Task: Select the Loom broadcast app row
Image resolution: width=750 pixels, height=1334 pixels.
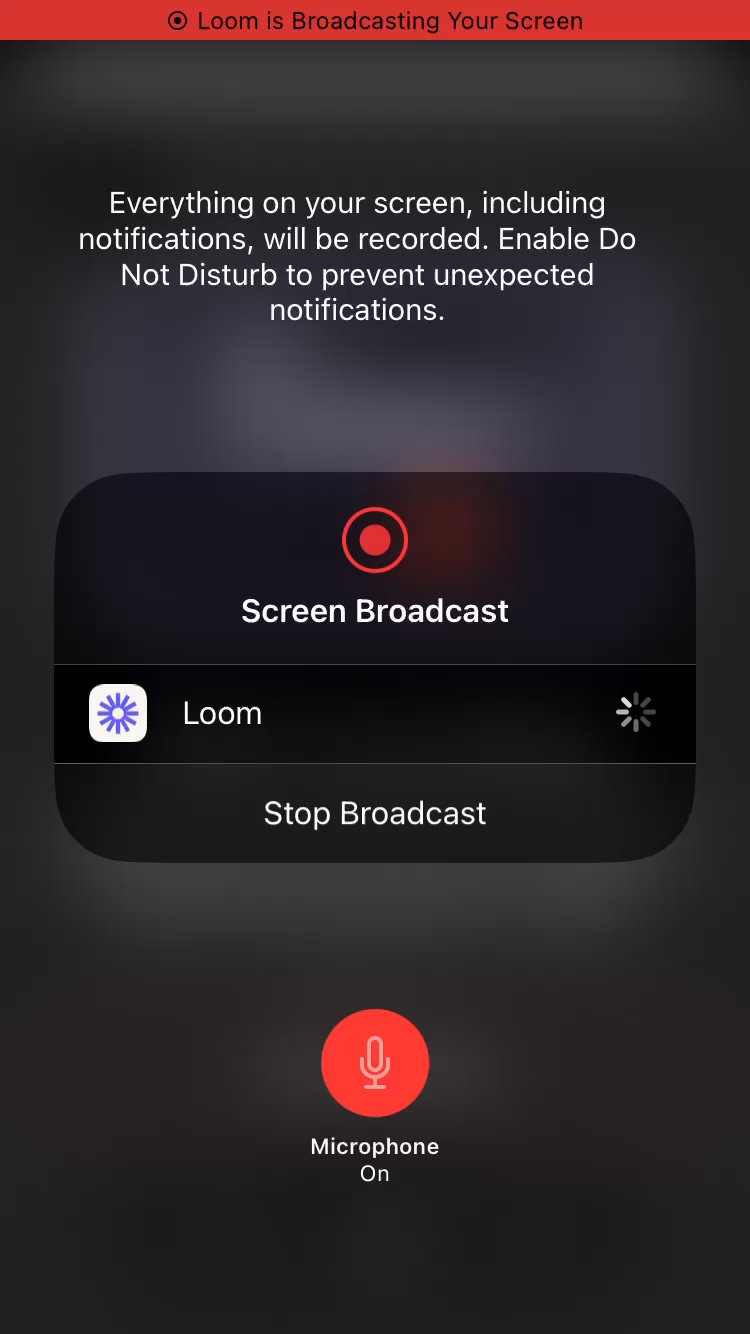Action: click(x=375, y=713)
